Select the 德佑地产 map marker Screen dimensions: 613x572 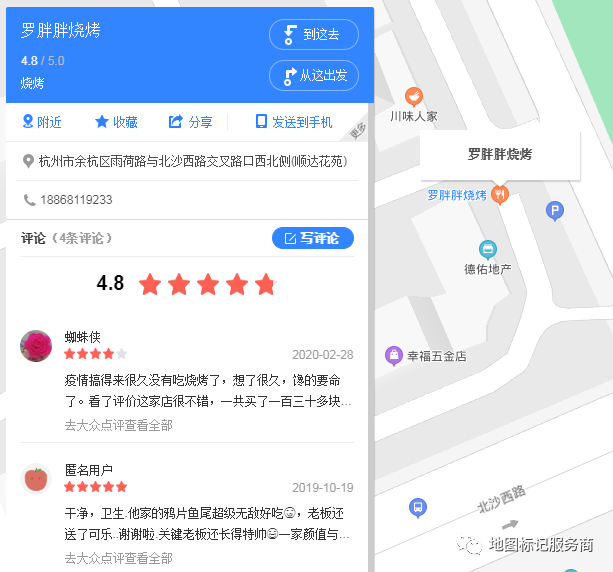pos(488,250)
